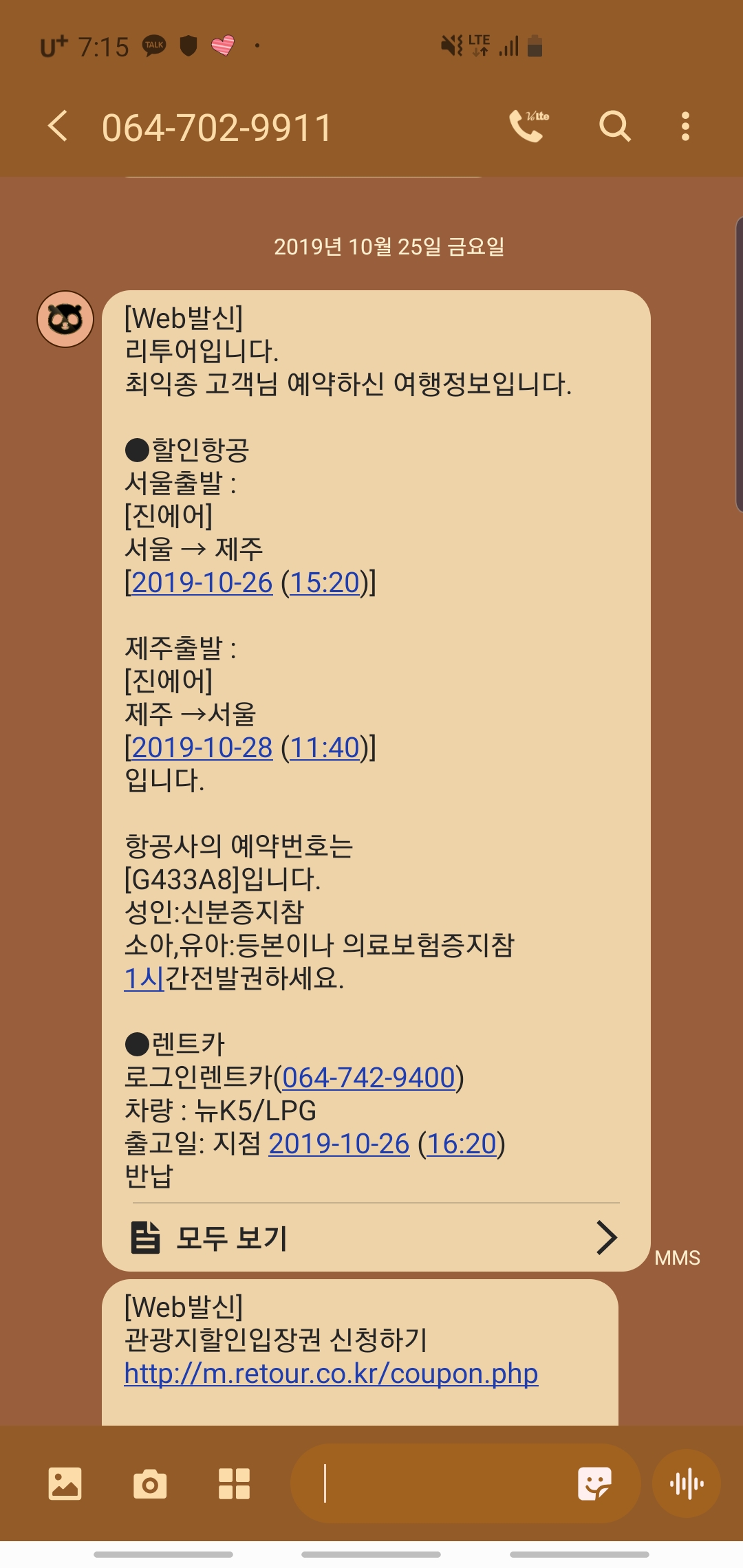Viewport: 743px width, 1568px height.
Task: Open the search icon in the conversation
Action: click(x=614, y=127)
